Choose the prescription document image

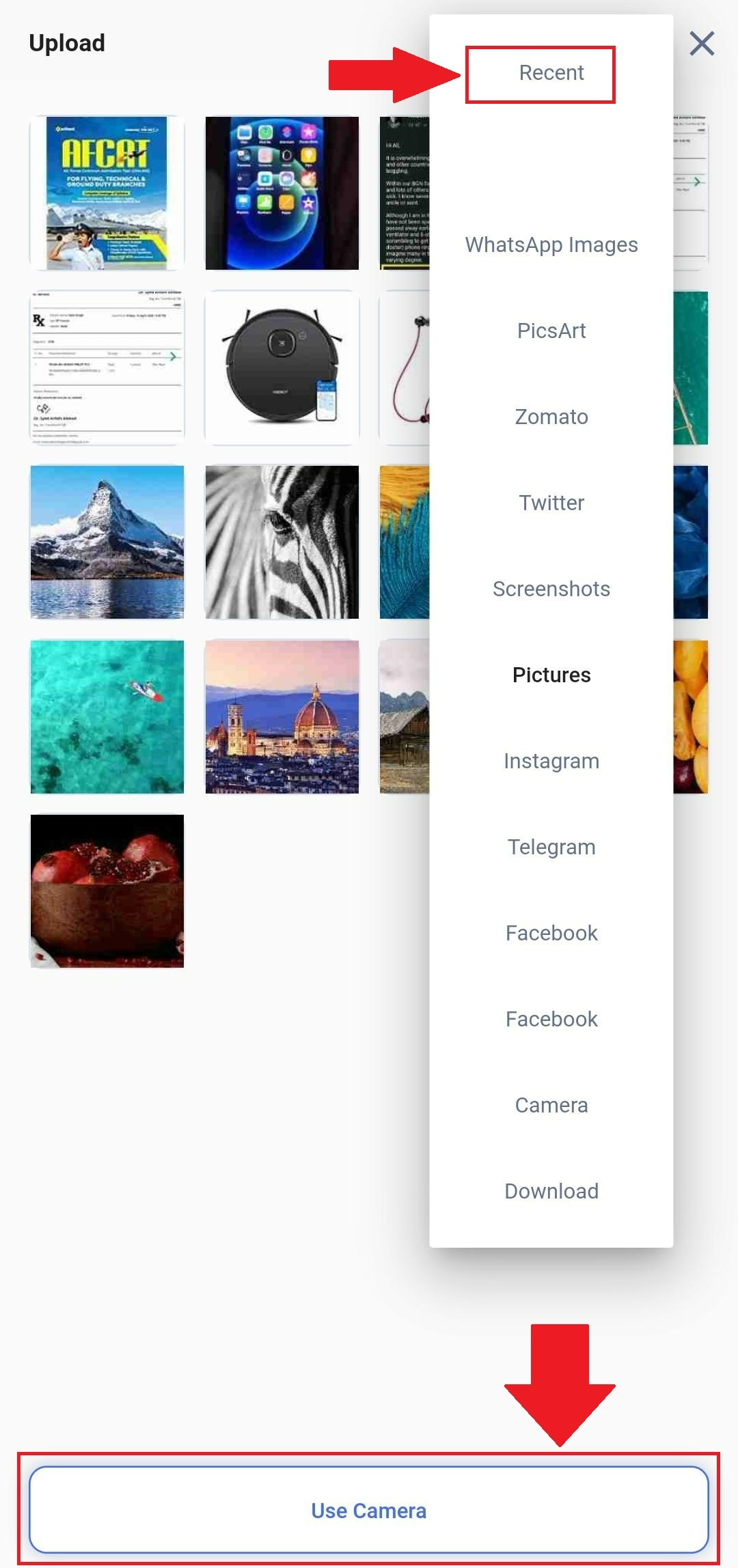[x=107, y=368]
